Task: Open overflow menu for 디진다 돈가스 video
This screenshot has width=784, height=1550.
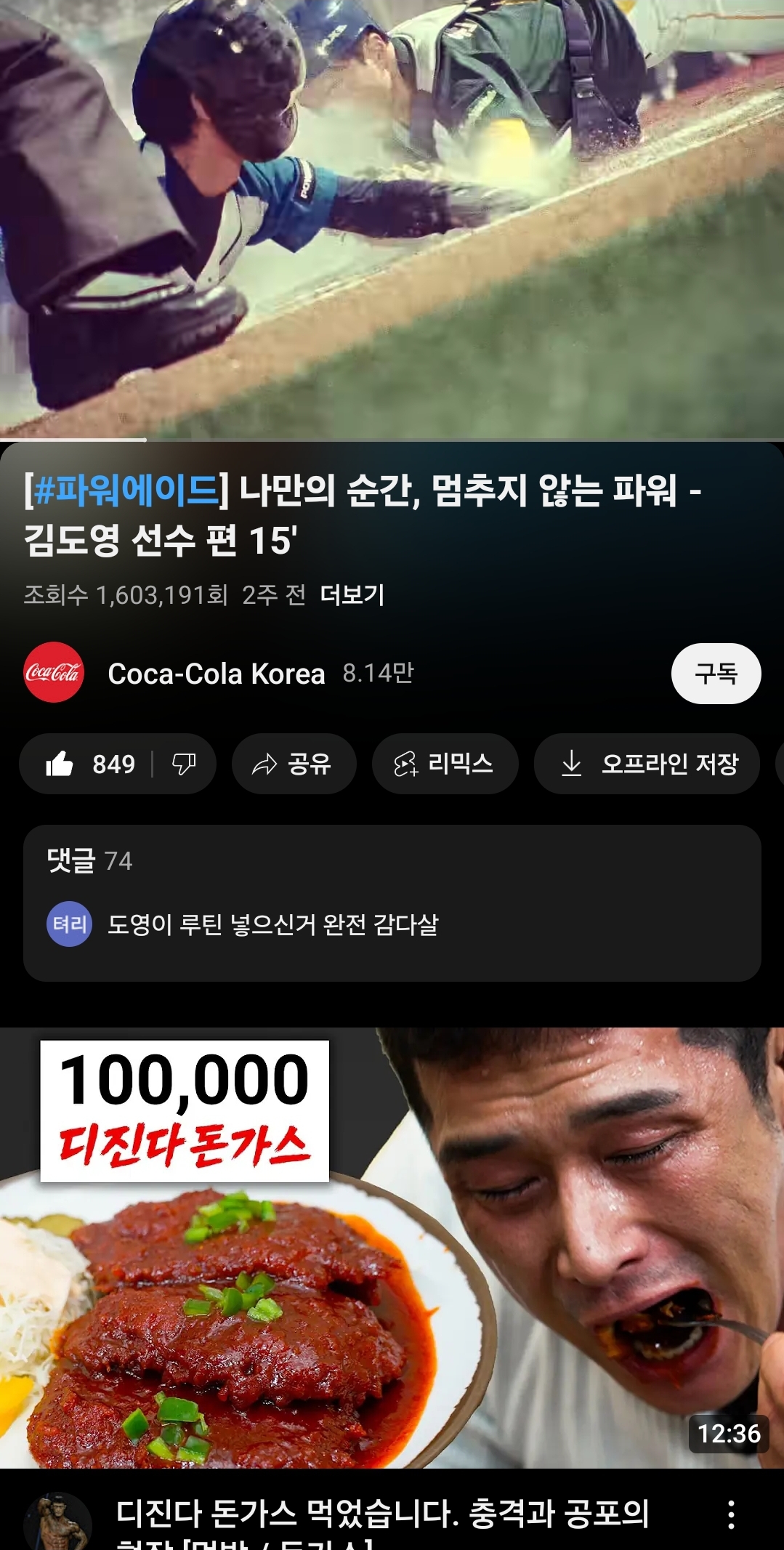Action: point(731,1516)
